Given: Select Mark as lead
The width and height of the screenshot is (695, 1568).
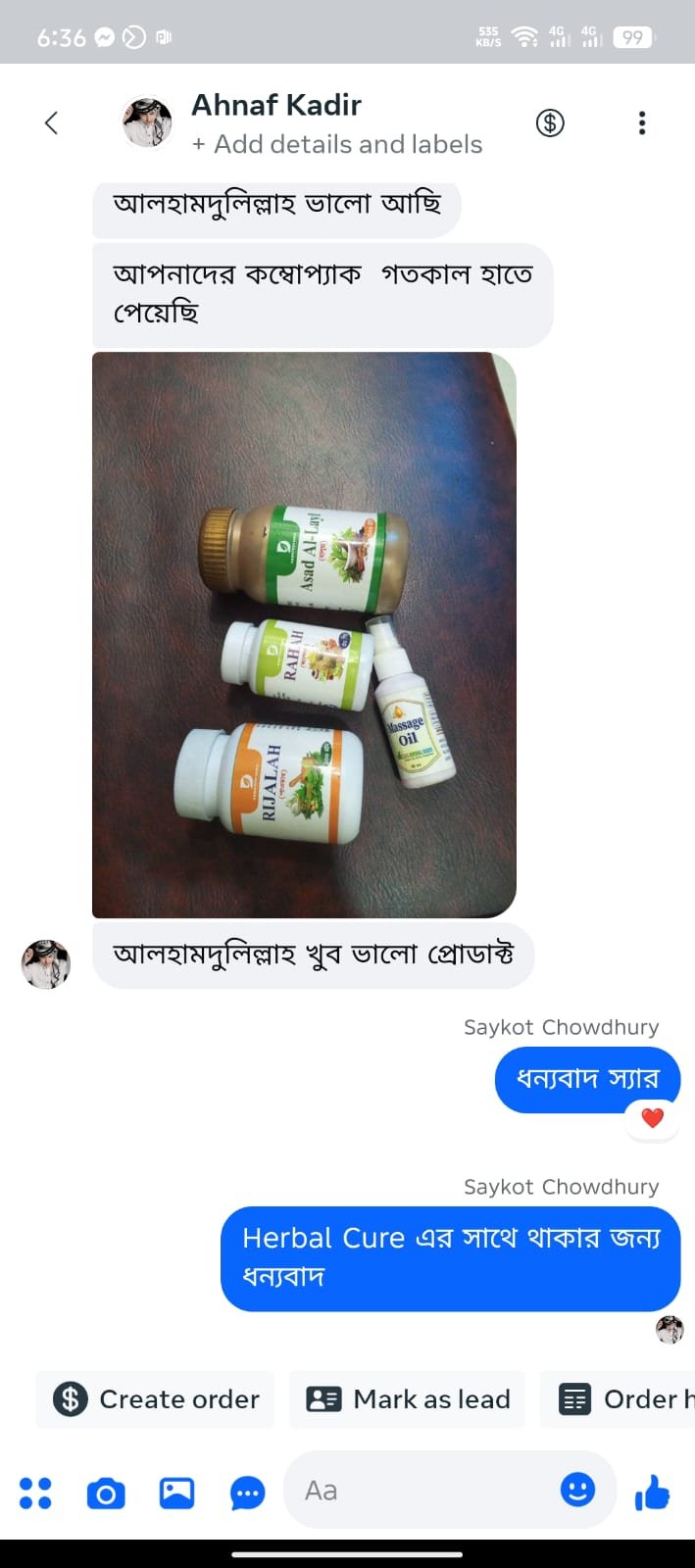Looking at the screenshot, I should pos(408,1399).
